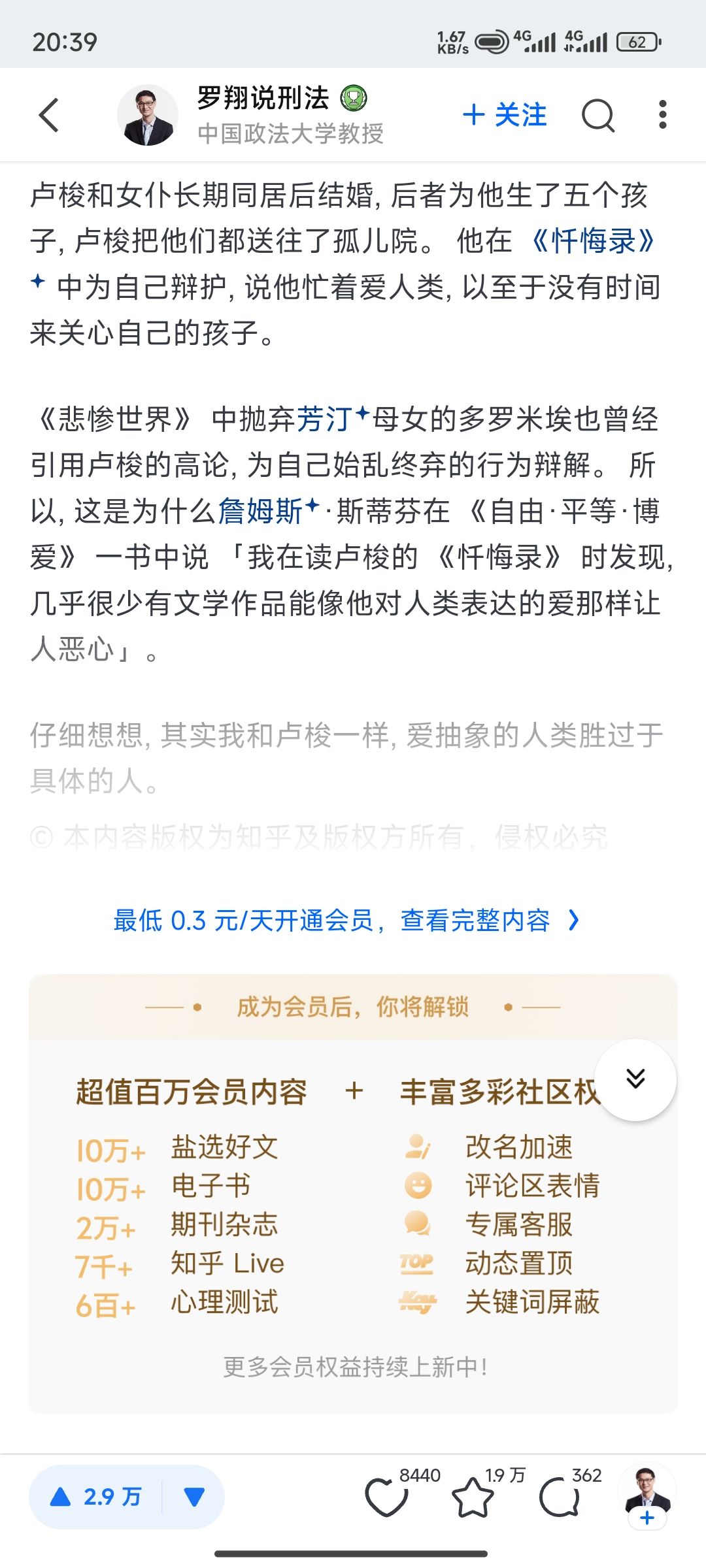Favorite the answer via star icon
This screenshot has height=1568, width=706.
(473, 1497)
